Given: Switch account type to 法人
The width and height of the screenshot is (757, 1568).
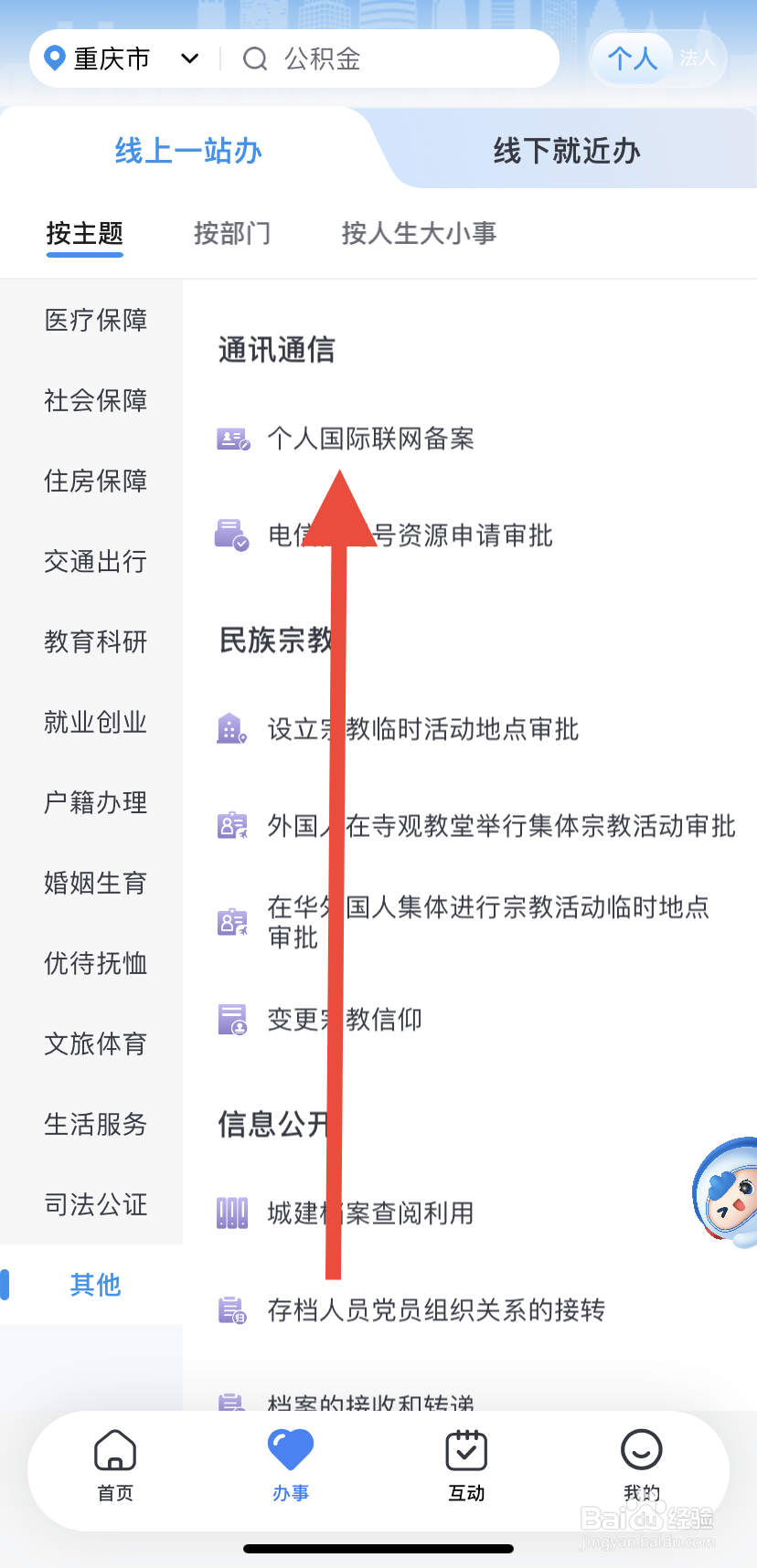Looking at the screenshot, I should (698, 58).
